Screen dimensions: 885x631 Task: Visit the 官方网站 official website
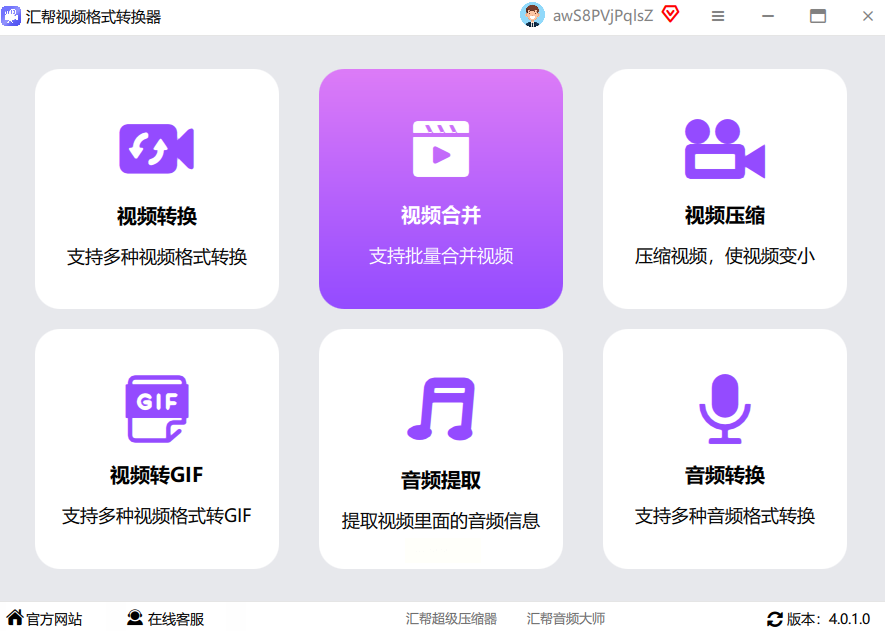coord(45,619)
